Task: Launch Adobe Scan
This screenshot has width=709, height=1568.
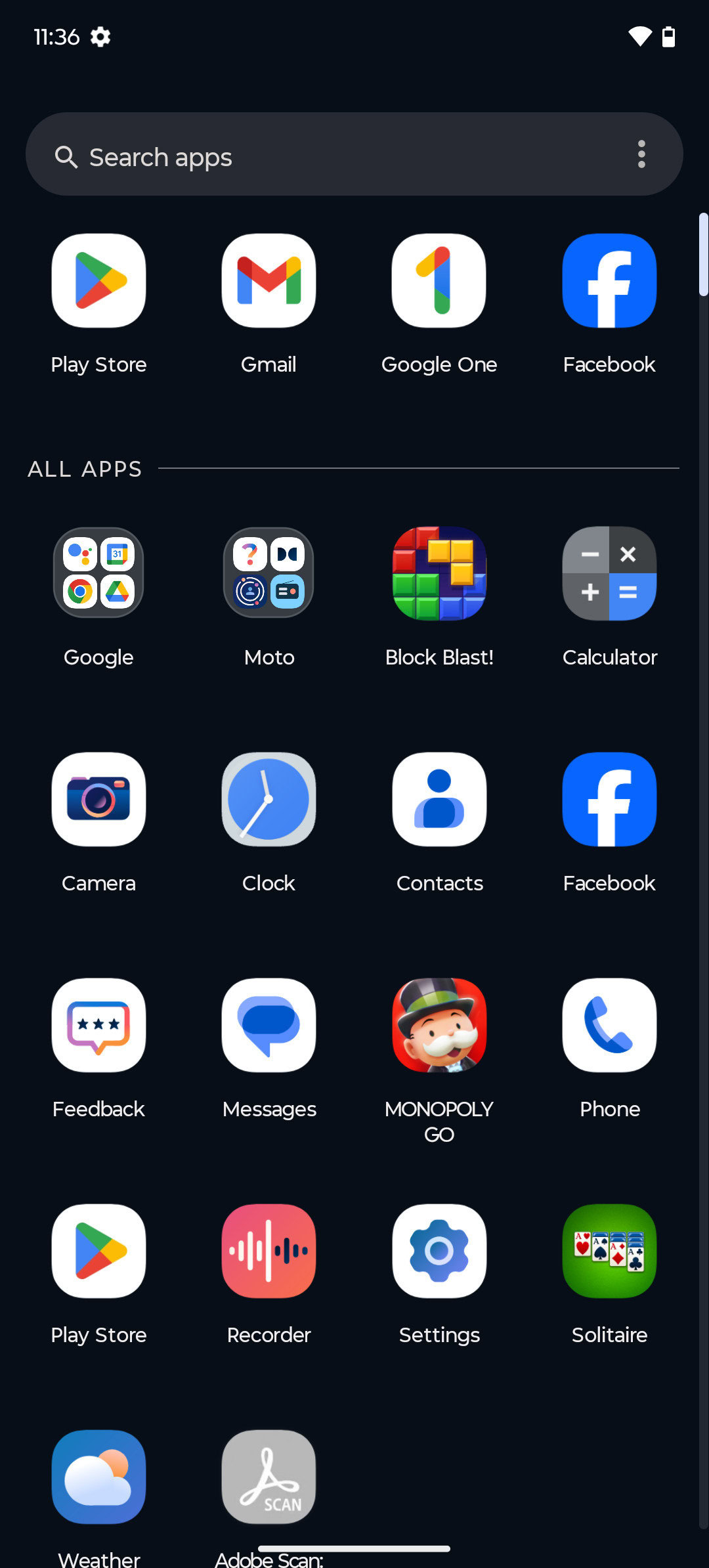Action: point(269,1477)
